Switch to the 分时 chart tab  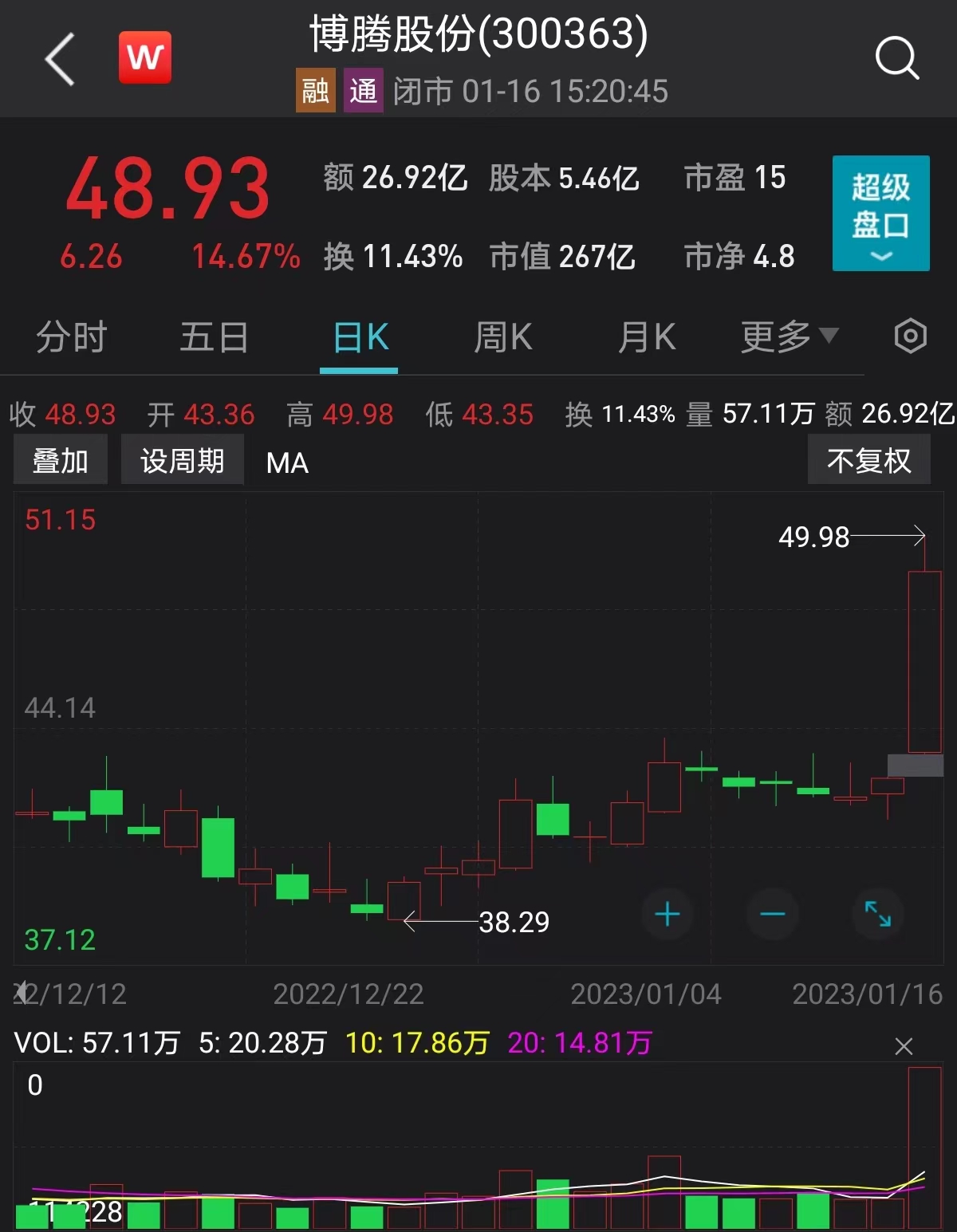pyautogui.click(x=72, y=337)
